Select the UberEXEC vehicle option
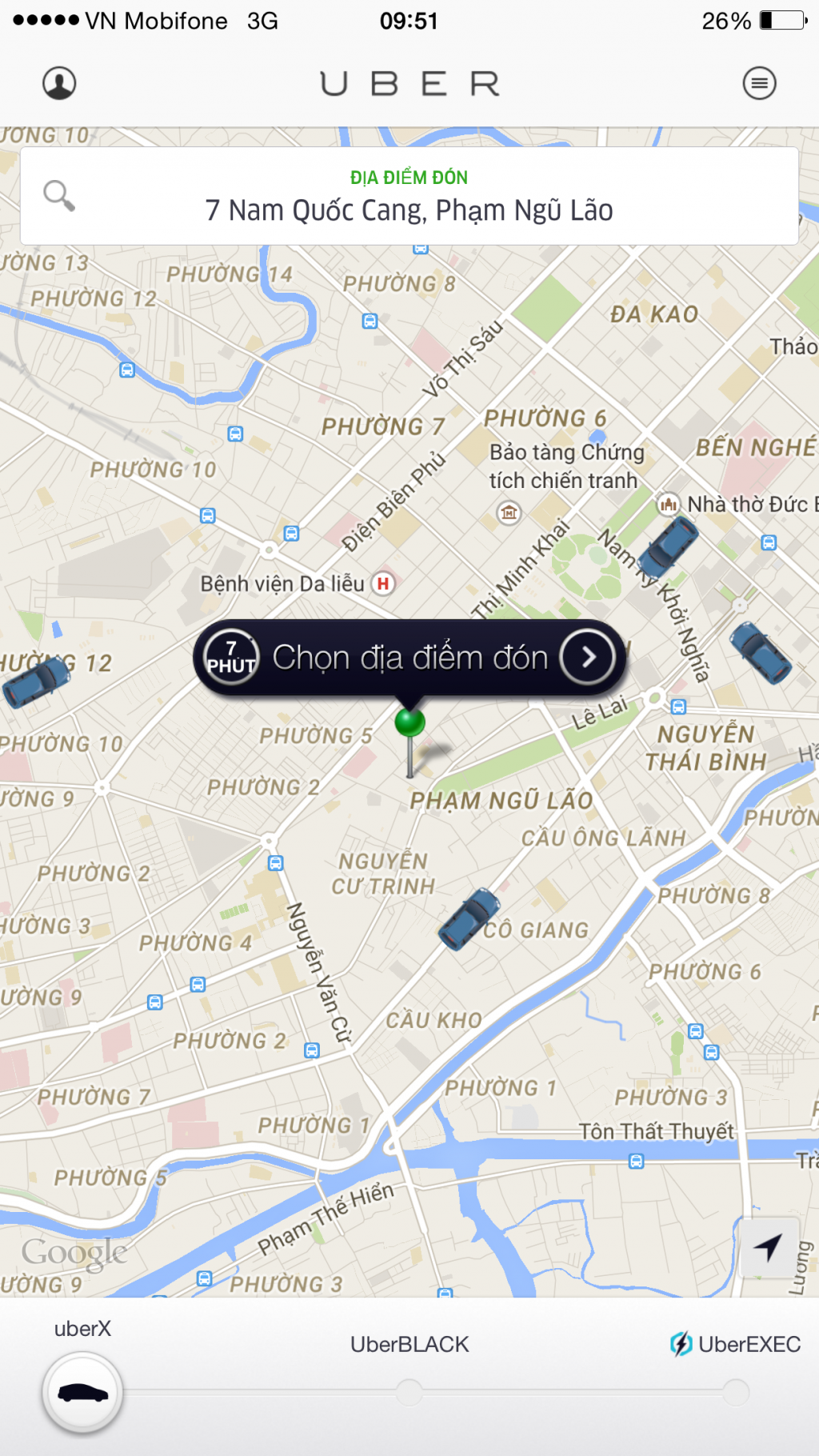This screenshot has width=819, height=1456. tap(736, 1392)
